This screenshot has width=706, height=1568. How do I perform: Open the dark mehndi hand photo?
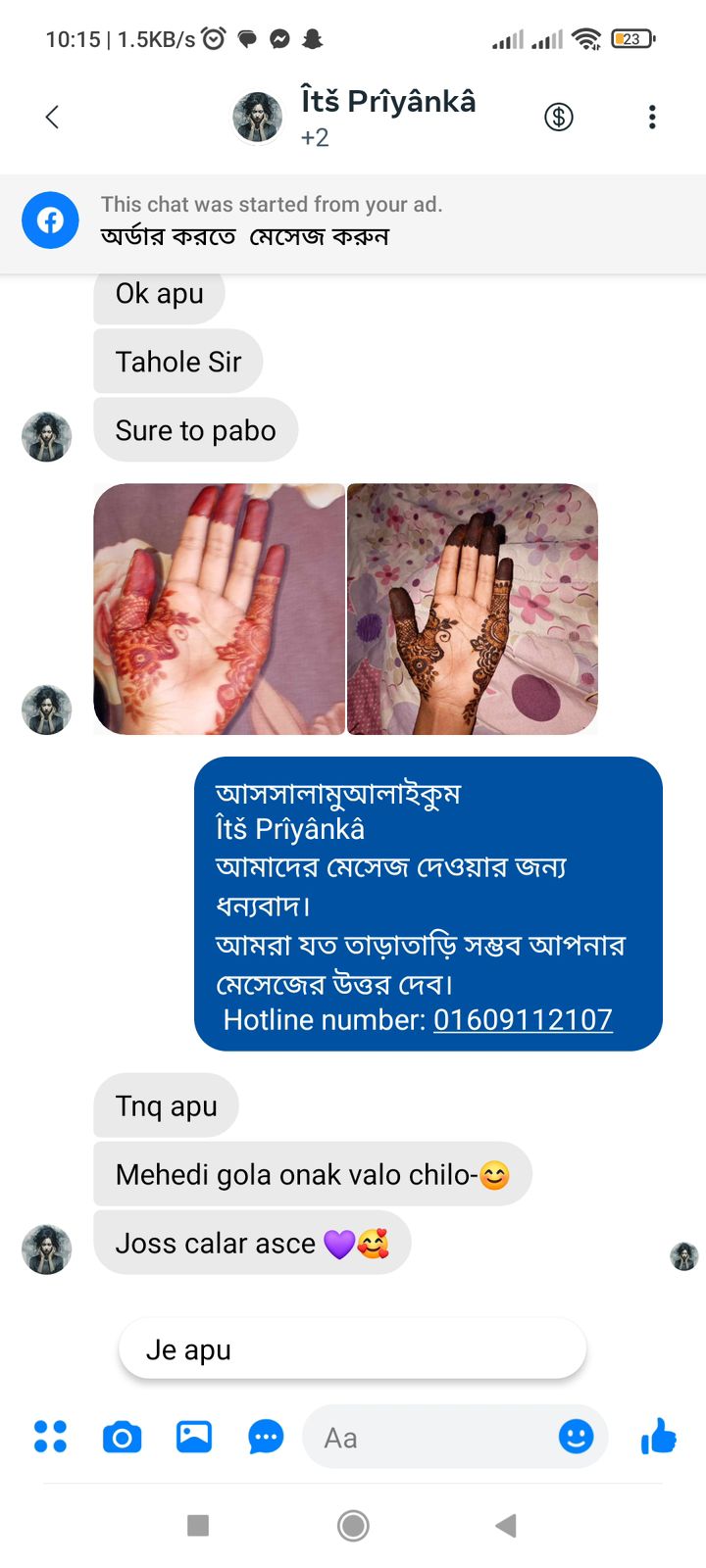coord(473,609)
